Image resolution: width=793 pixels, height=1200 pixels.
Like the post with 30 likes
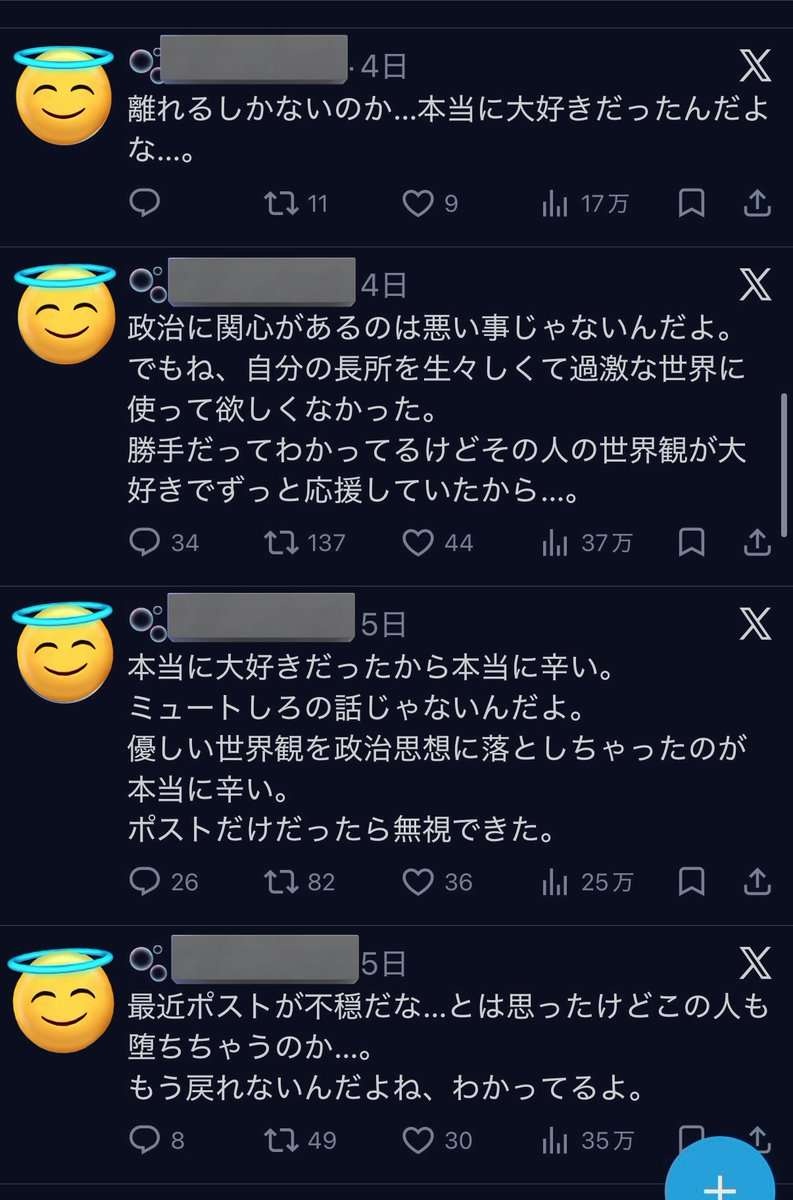pos(417,1139)
